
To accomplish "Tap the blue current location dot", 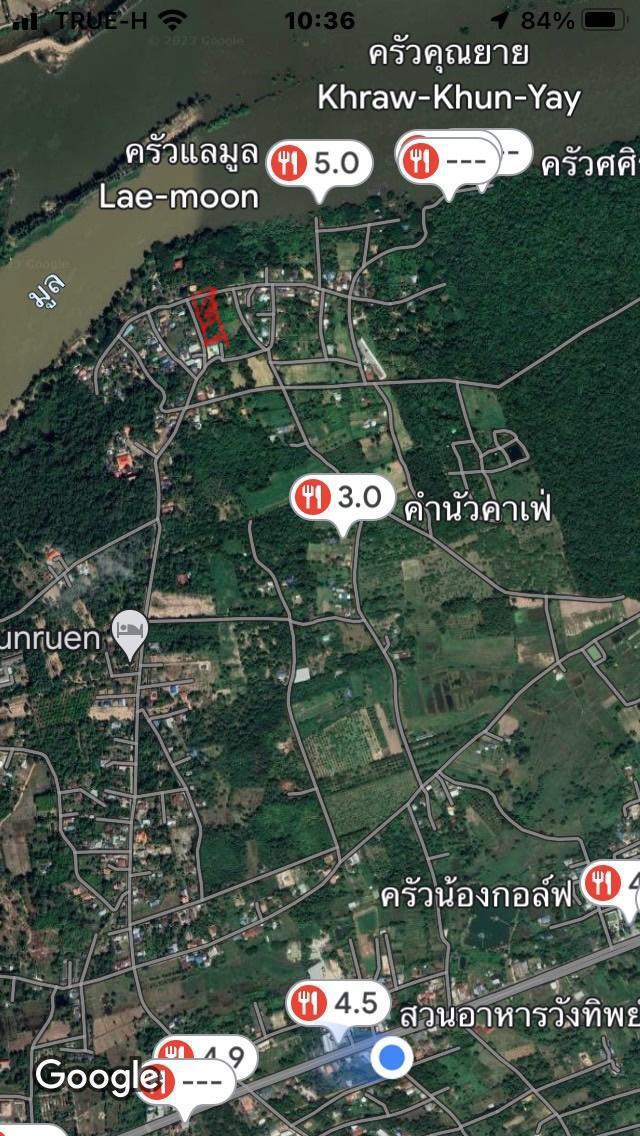I will pyautogui.click(x=392, y=1057).
